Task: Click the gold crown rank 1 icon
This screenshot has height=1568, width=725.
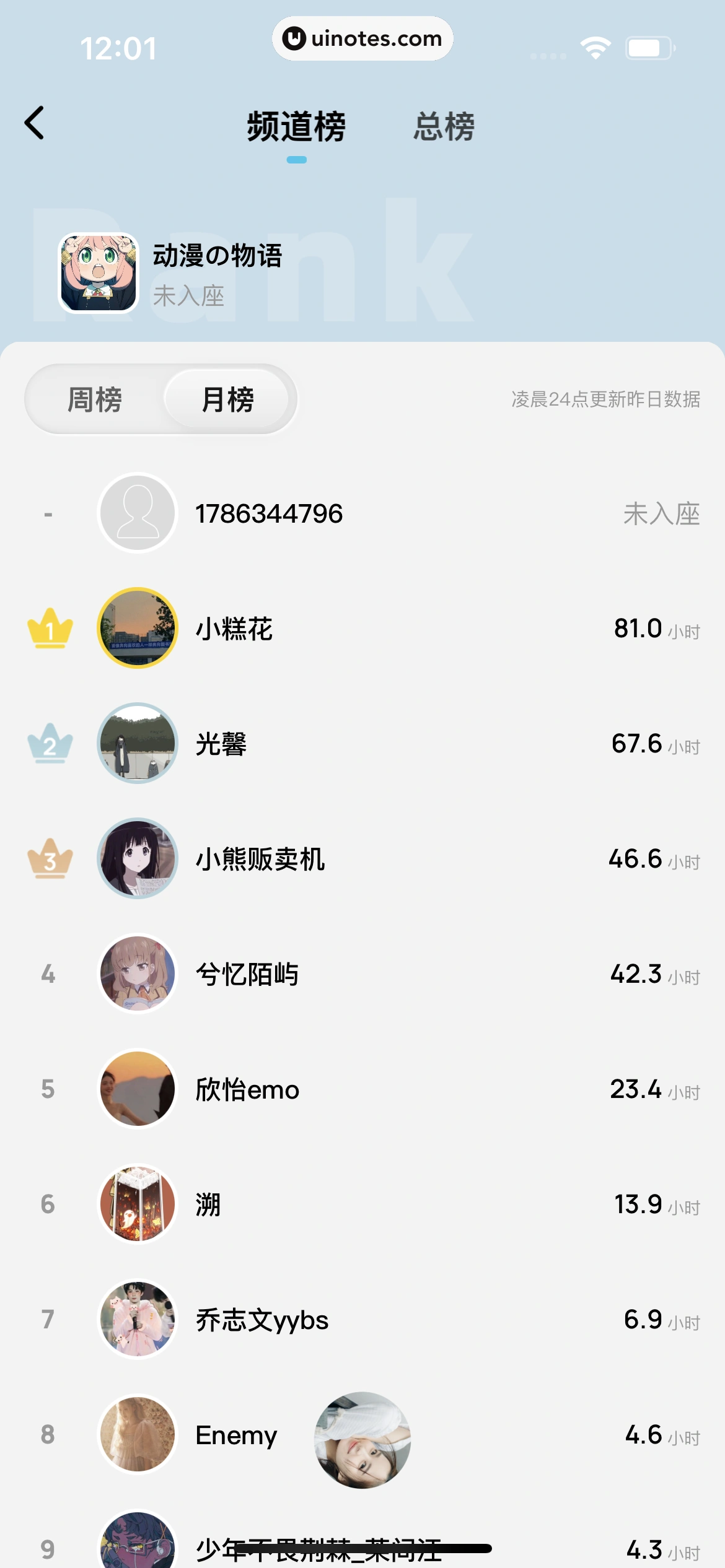Action: coord(50,627)
